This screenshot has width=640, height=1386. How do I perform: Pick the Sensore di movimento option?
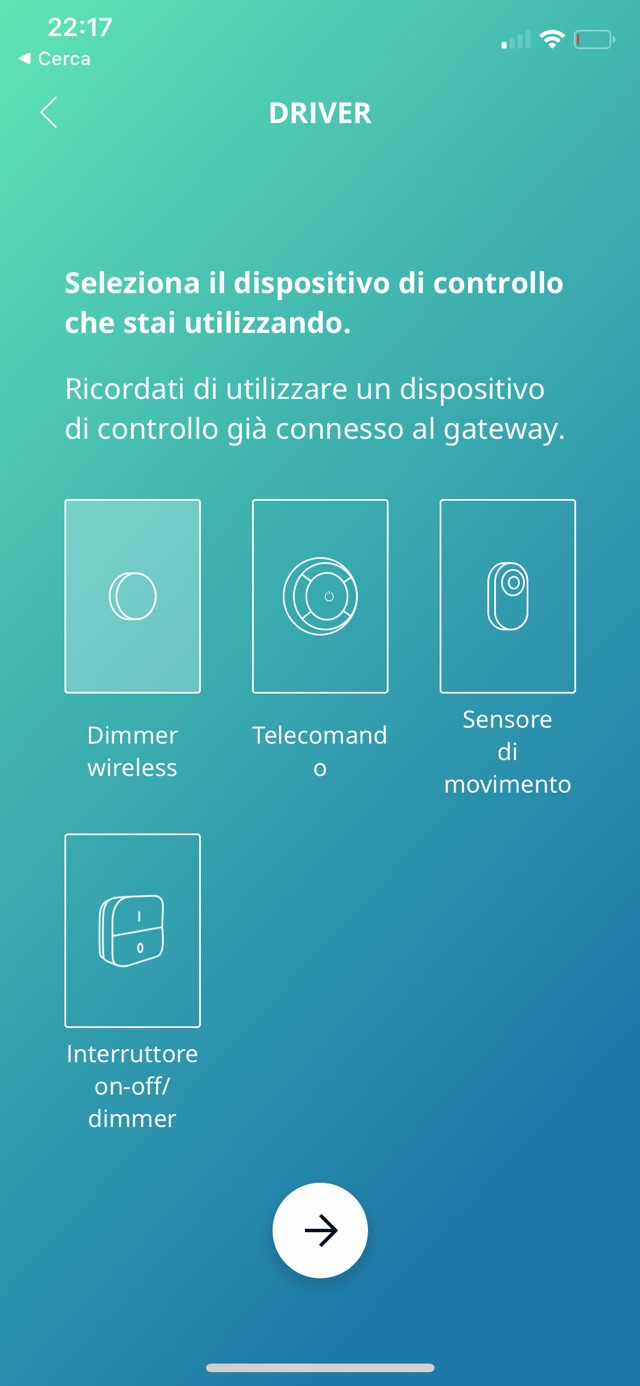coord(507,596)
